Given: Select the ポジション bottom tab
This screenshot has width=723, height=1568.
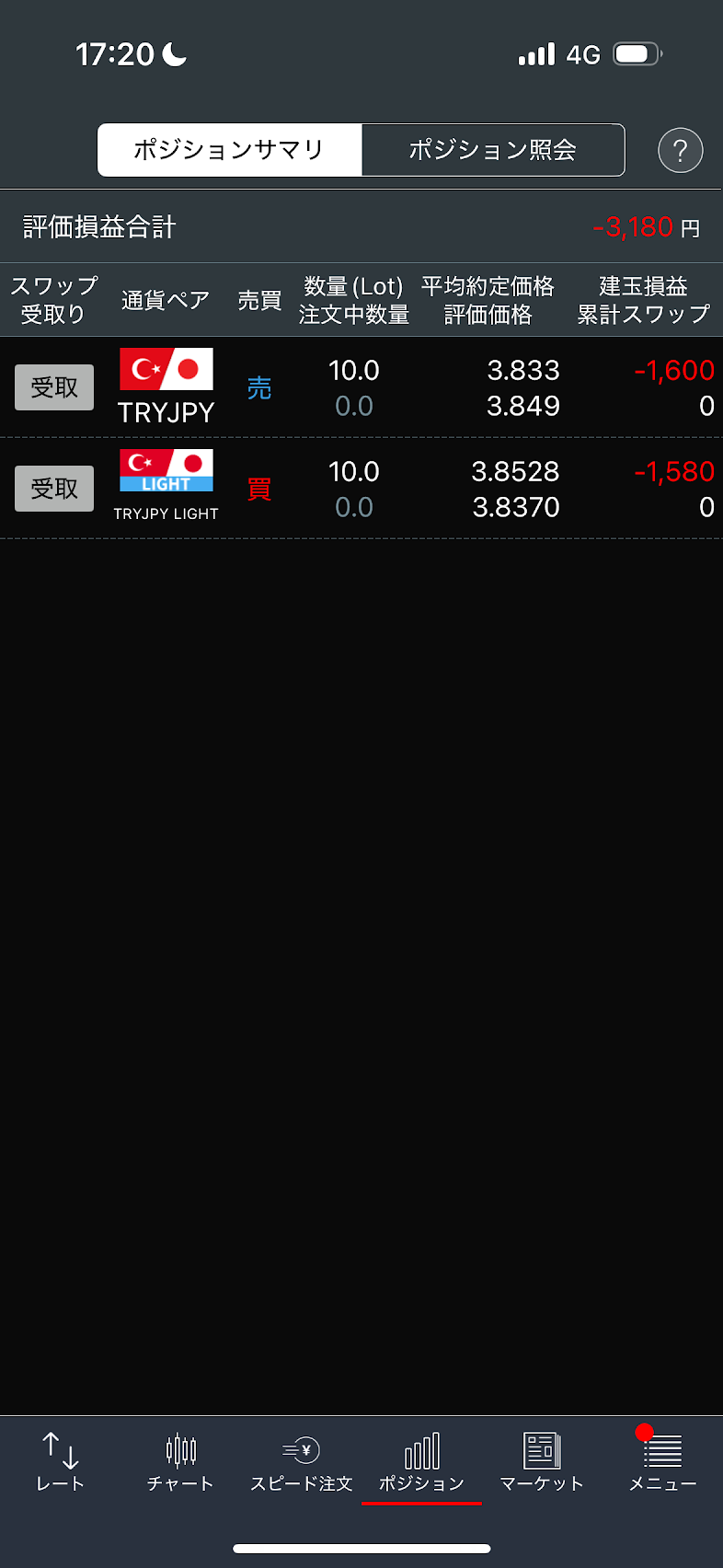Looking at the screenshot, I should [421, 1461].
